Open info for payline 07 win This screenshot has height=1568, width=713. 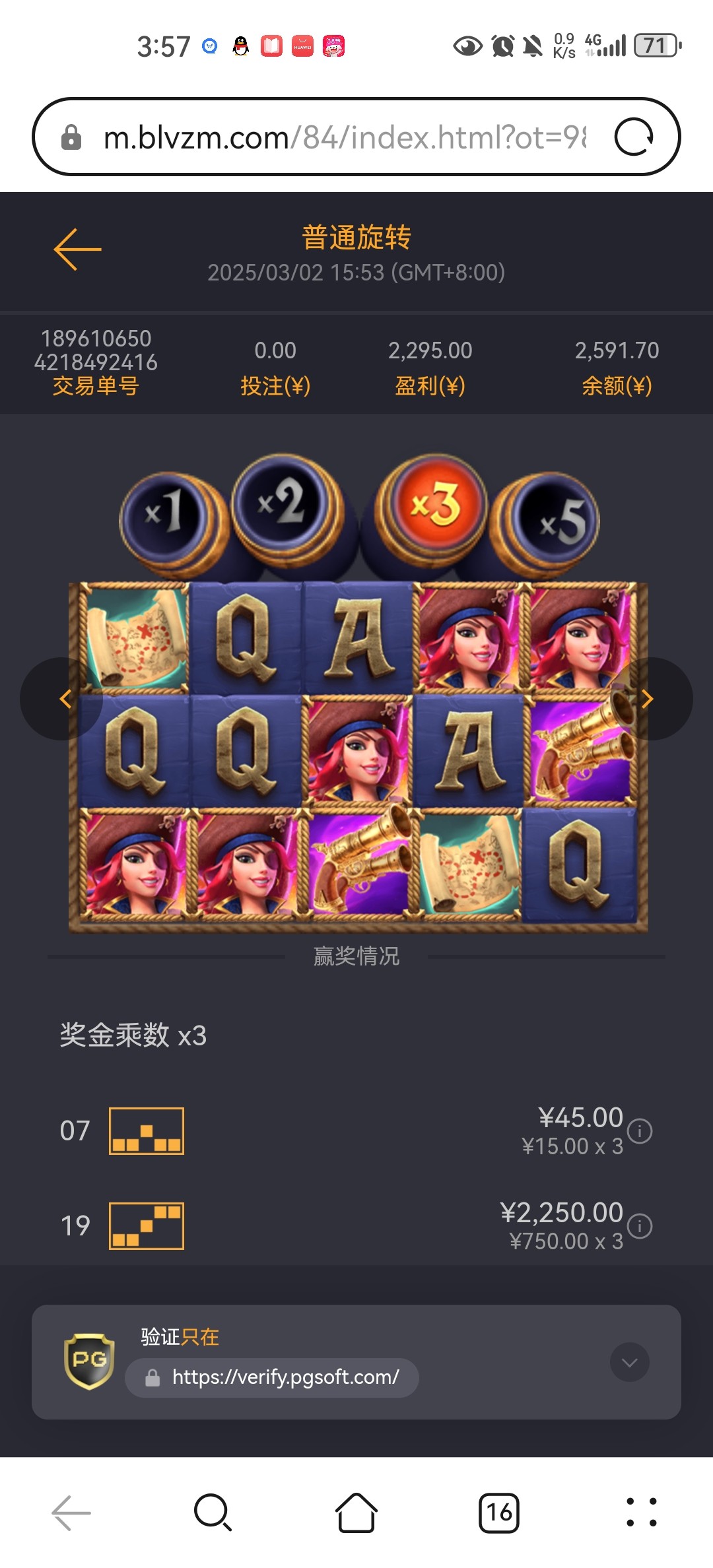[x=640, y=1131]
